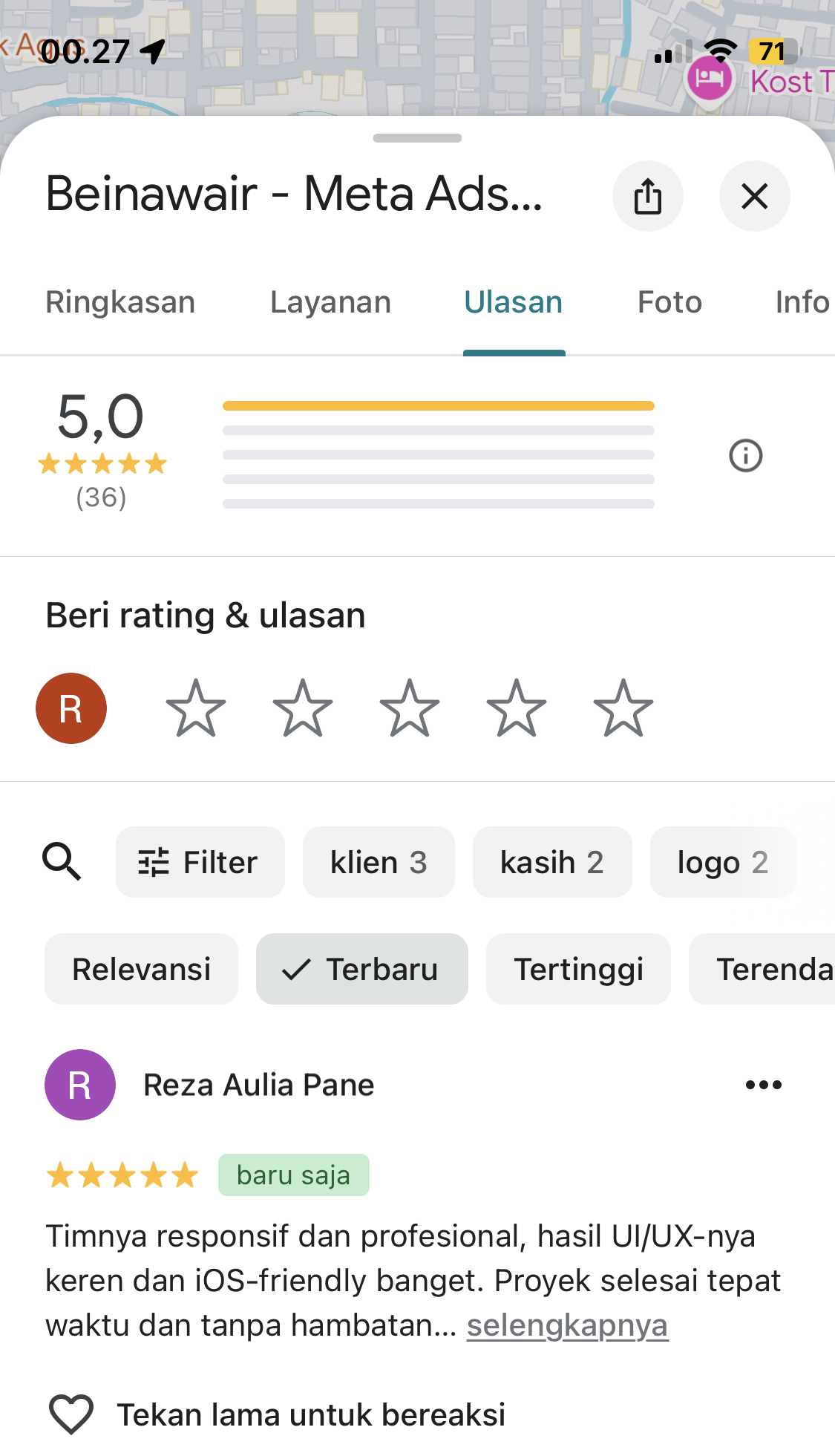Open options menu on Reza Aulia Pane's review
835x1456 pixels.
(763, 1085)
